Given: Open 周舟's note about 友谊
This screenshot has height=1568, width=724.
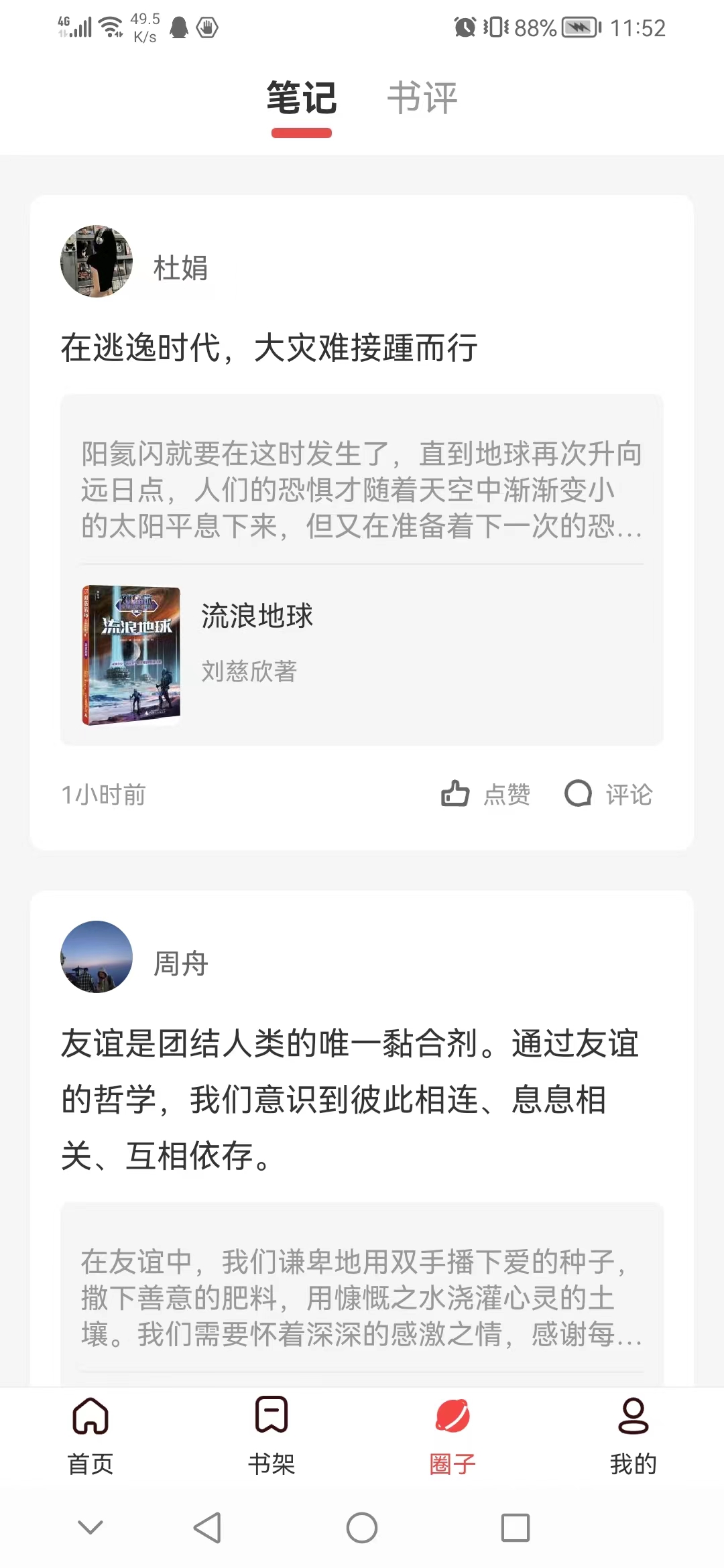Looking at the screenshot, I should [x=350, y=1099].
